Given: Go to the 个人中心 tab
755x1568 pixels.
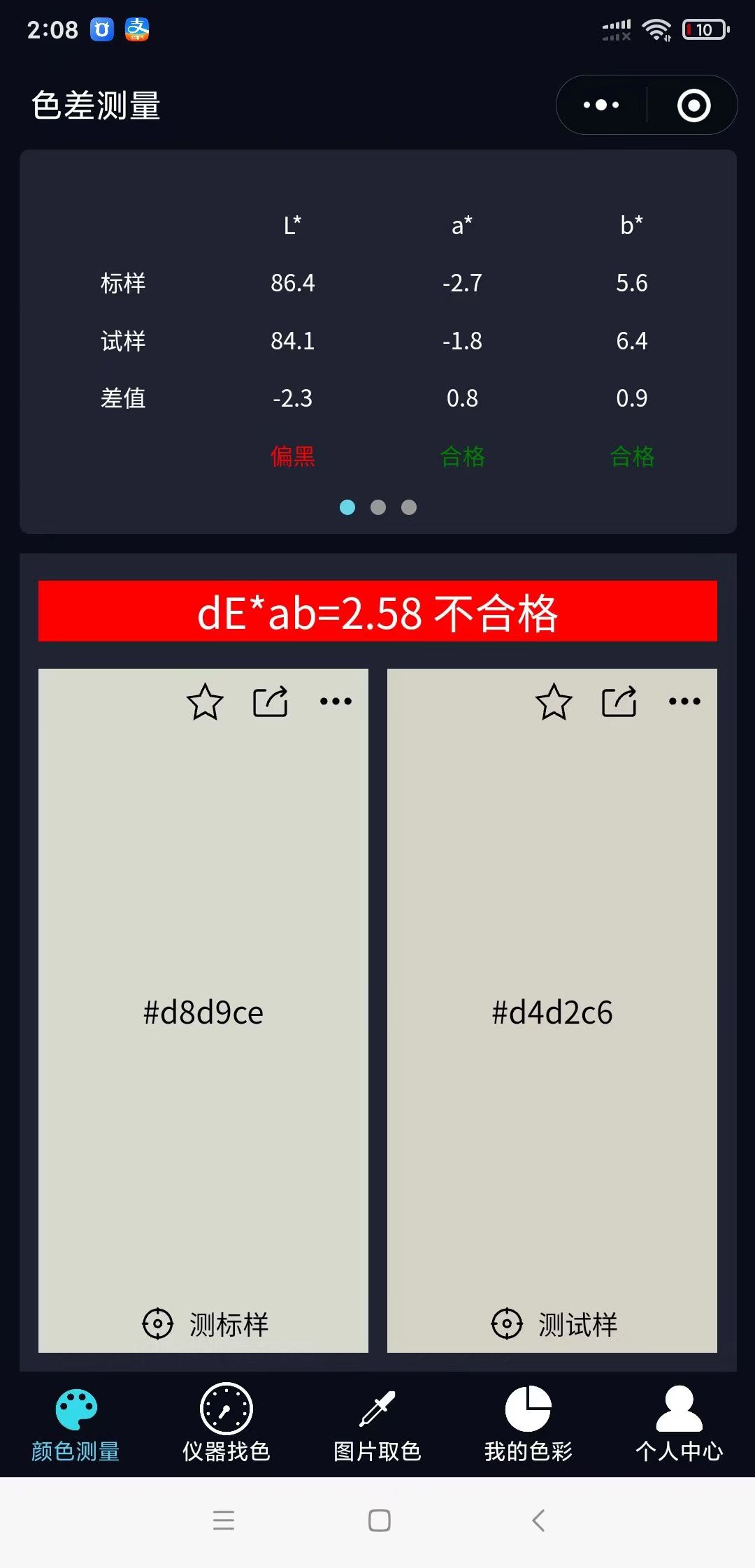Looking at the screenshot, I should coord(679,1423).
